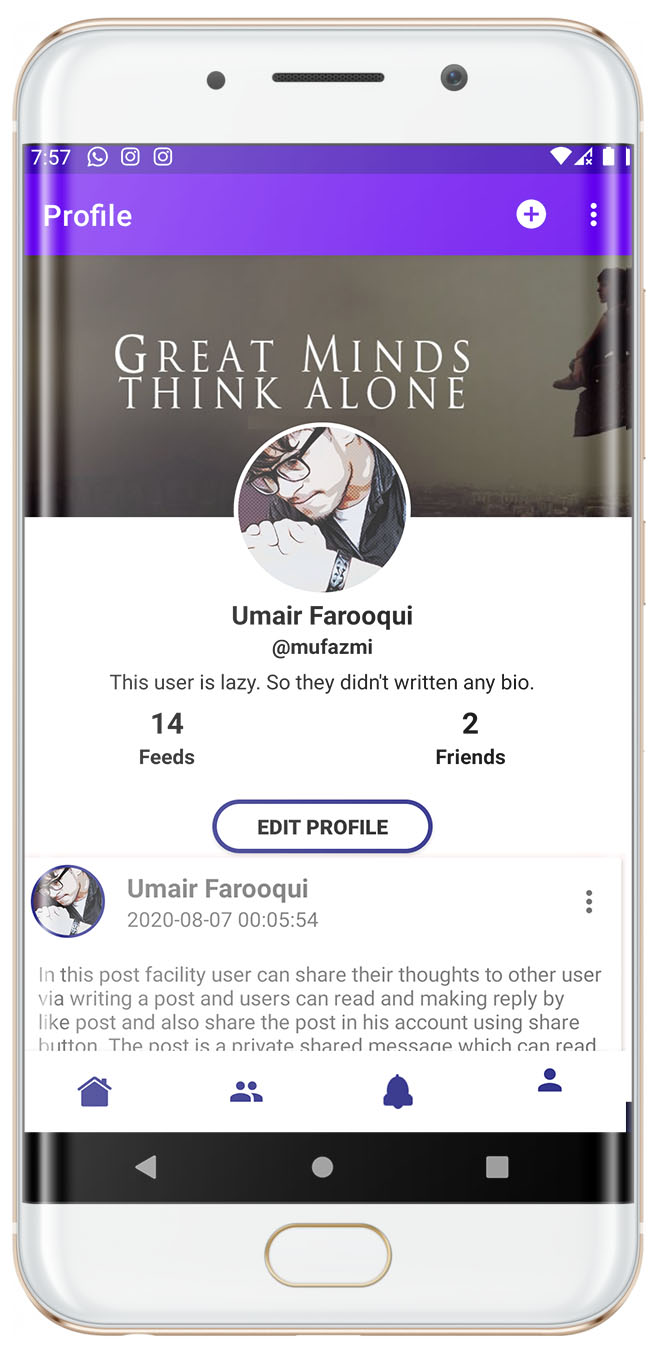Go back using the system back button
658x1349 pixels.
pos(146,1167)
